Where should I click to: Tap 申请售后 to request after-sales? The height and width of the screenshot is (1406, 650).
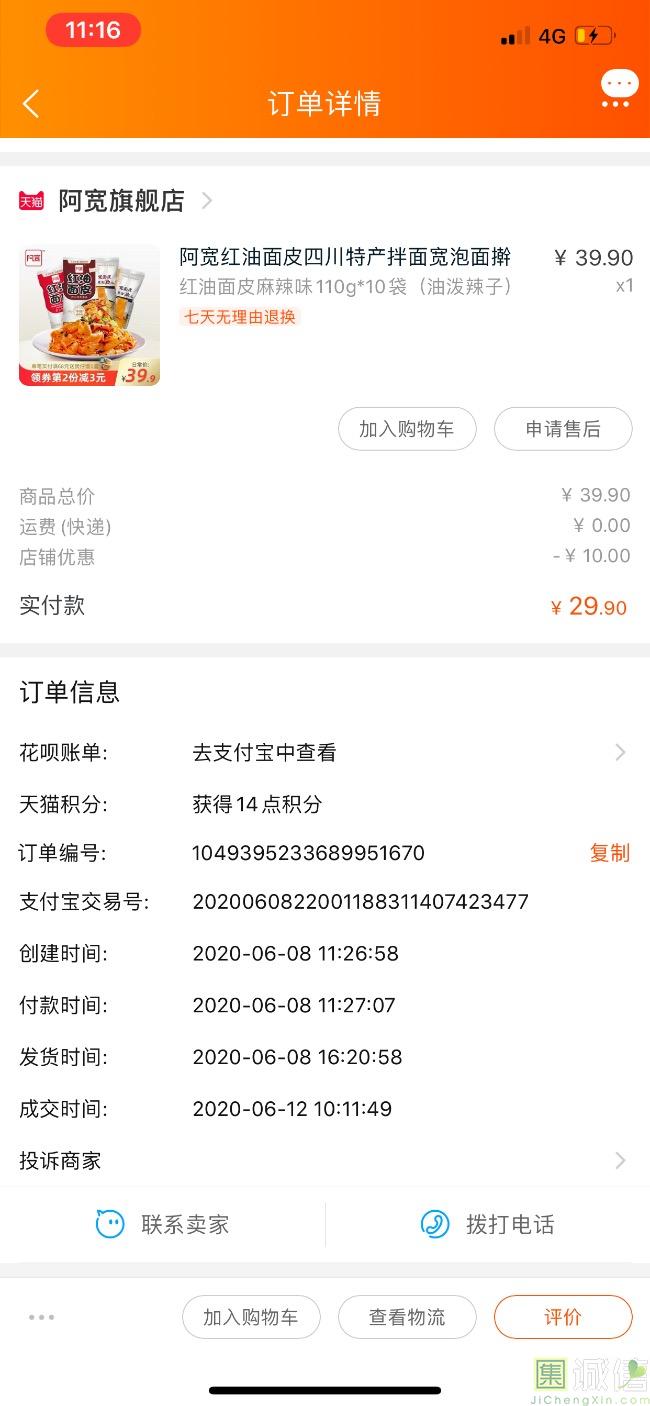coord(563,429)
